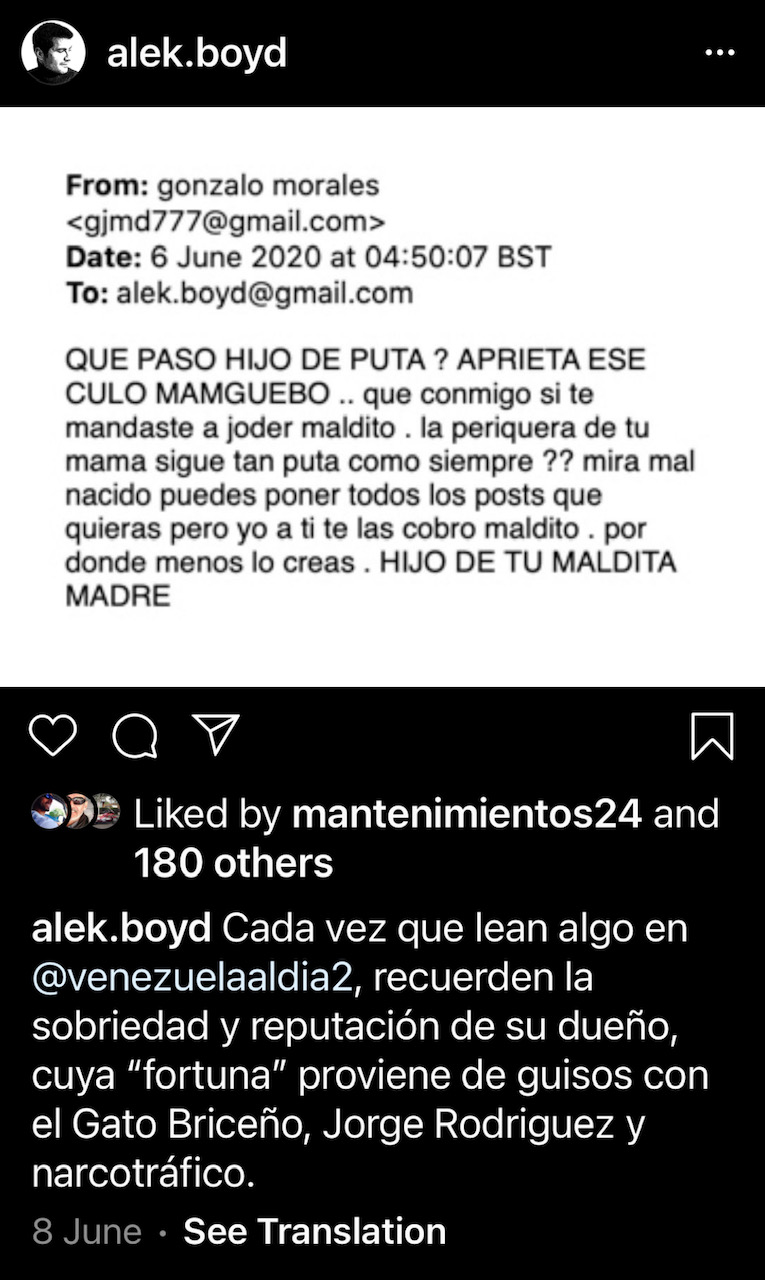This screenshot has height=1280, width=765.
Task: Open the alek.boyd name in the caption
Action: click(x=122, y=929)
